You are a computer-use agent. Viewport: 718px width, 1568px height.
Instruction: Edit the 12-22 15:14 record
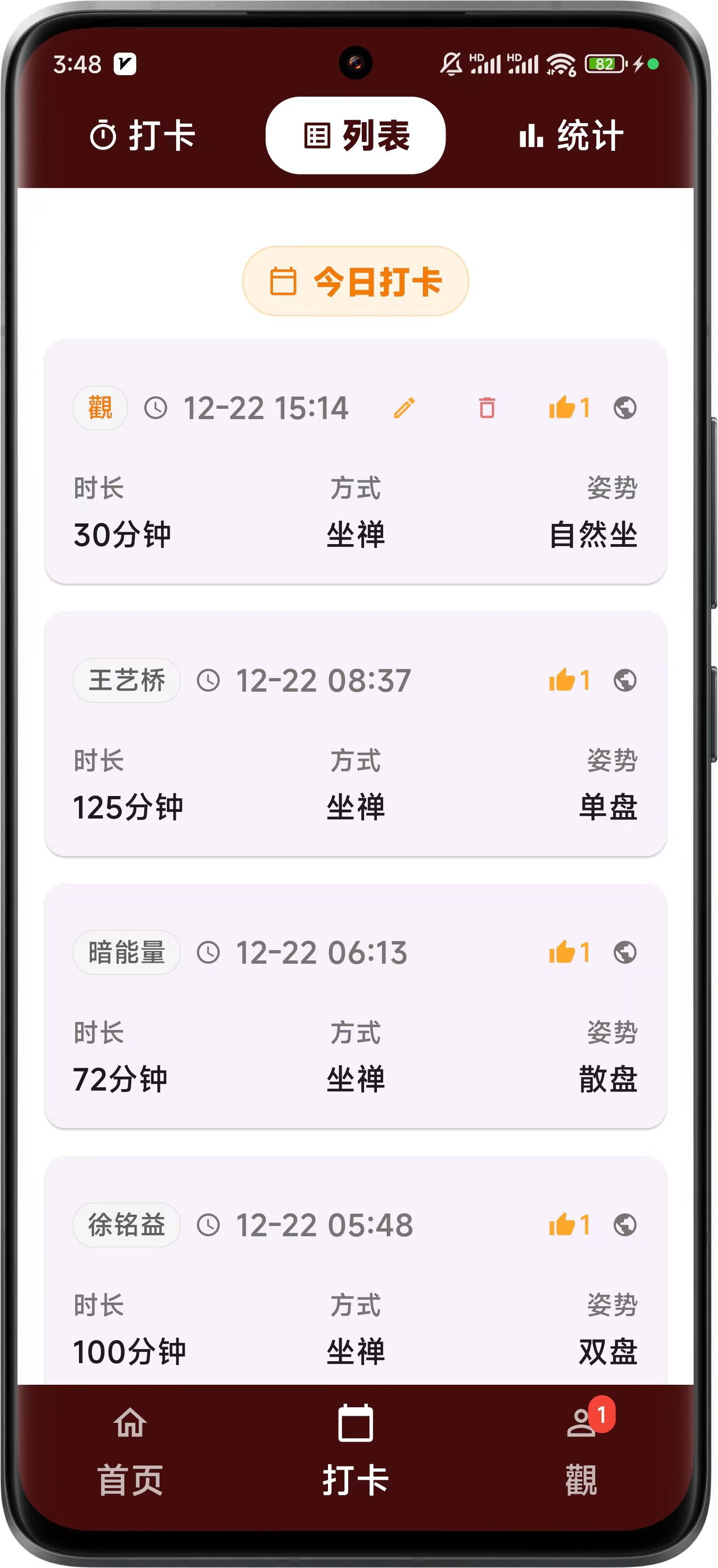(x=404, y=408)
